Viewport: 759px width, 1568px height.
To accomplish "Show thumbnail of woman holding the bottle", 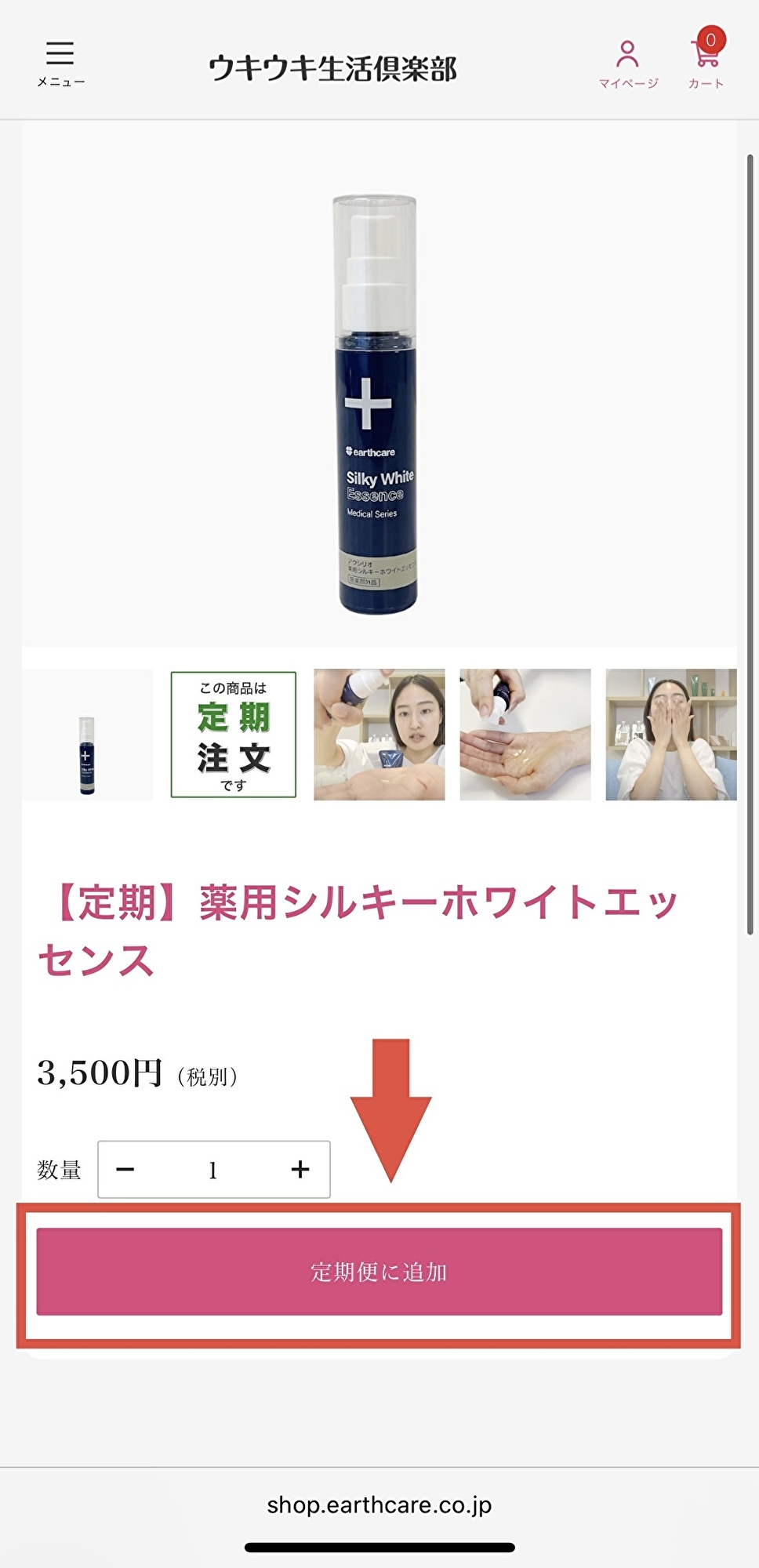I will pos(379,735).
